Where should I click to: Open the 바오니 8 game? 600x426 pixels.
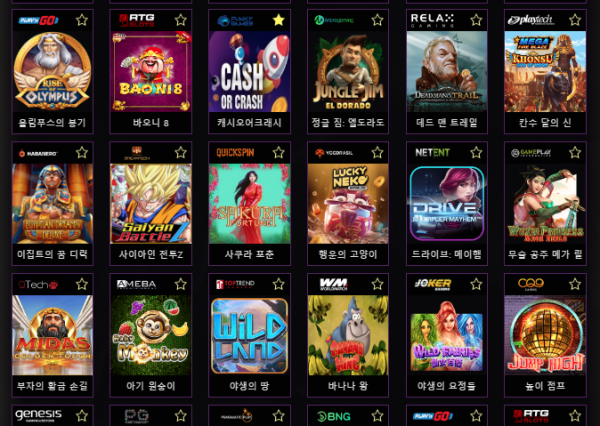point(150,70)
